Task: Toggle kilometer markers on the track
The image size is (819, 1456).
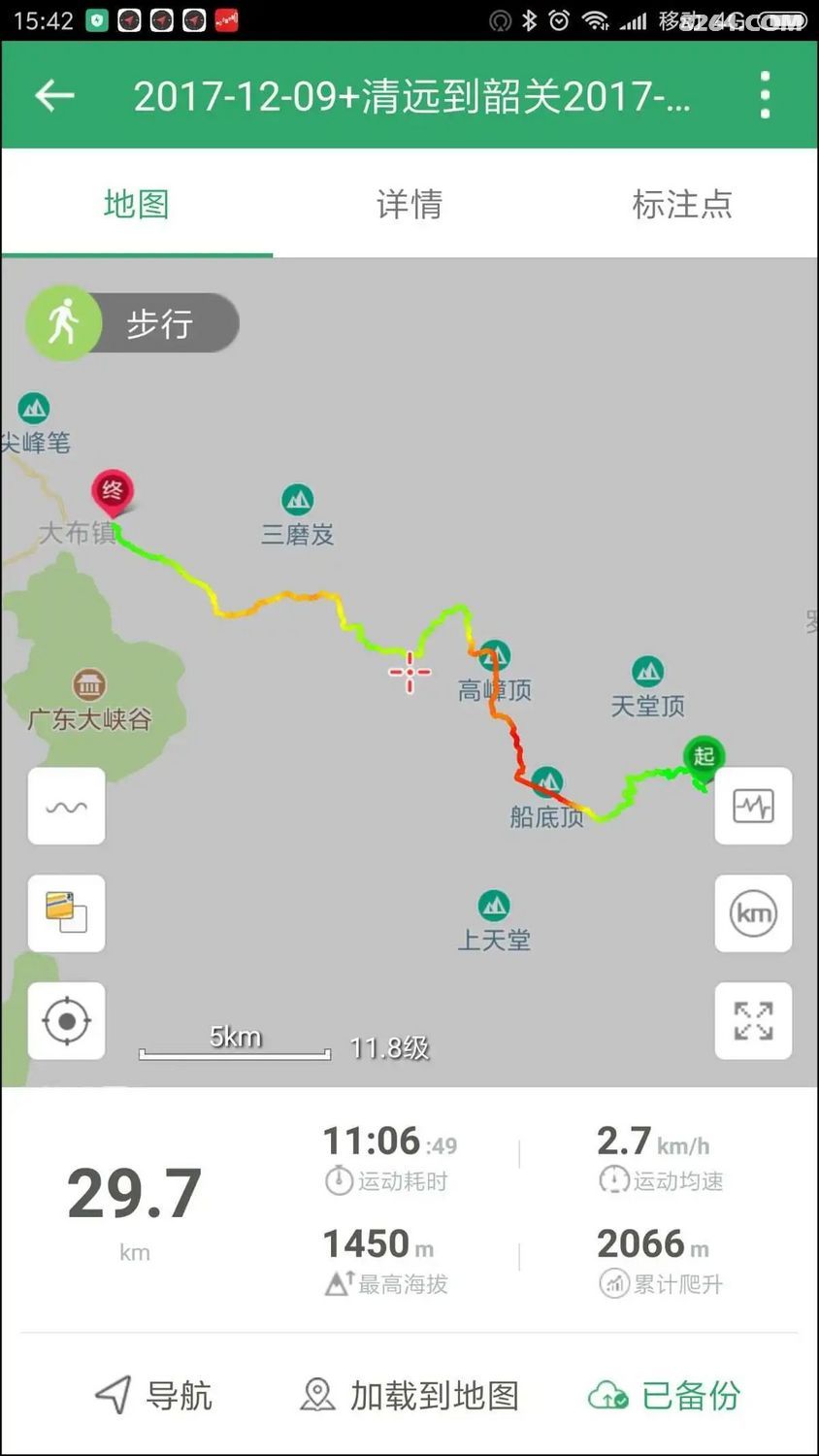Action: 753,912
